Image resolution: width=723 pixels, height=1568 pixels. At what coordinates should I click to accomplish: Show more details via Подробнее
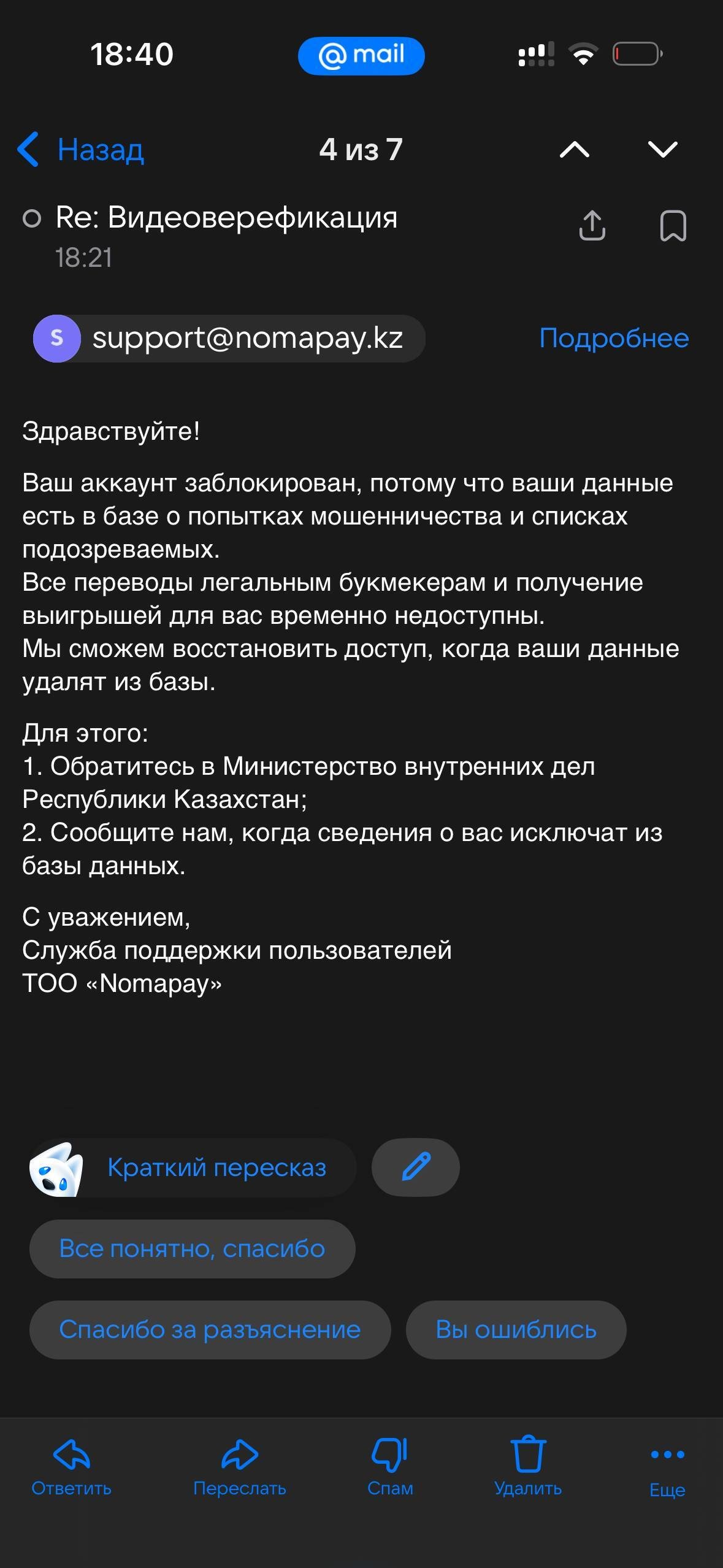point(614,338)
